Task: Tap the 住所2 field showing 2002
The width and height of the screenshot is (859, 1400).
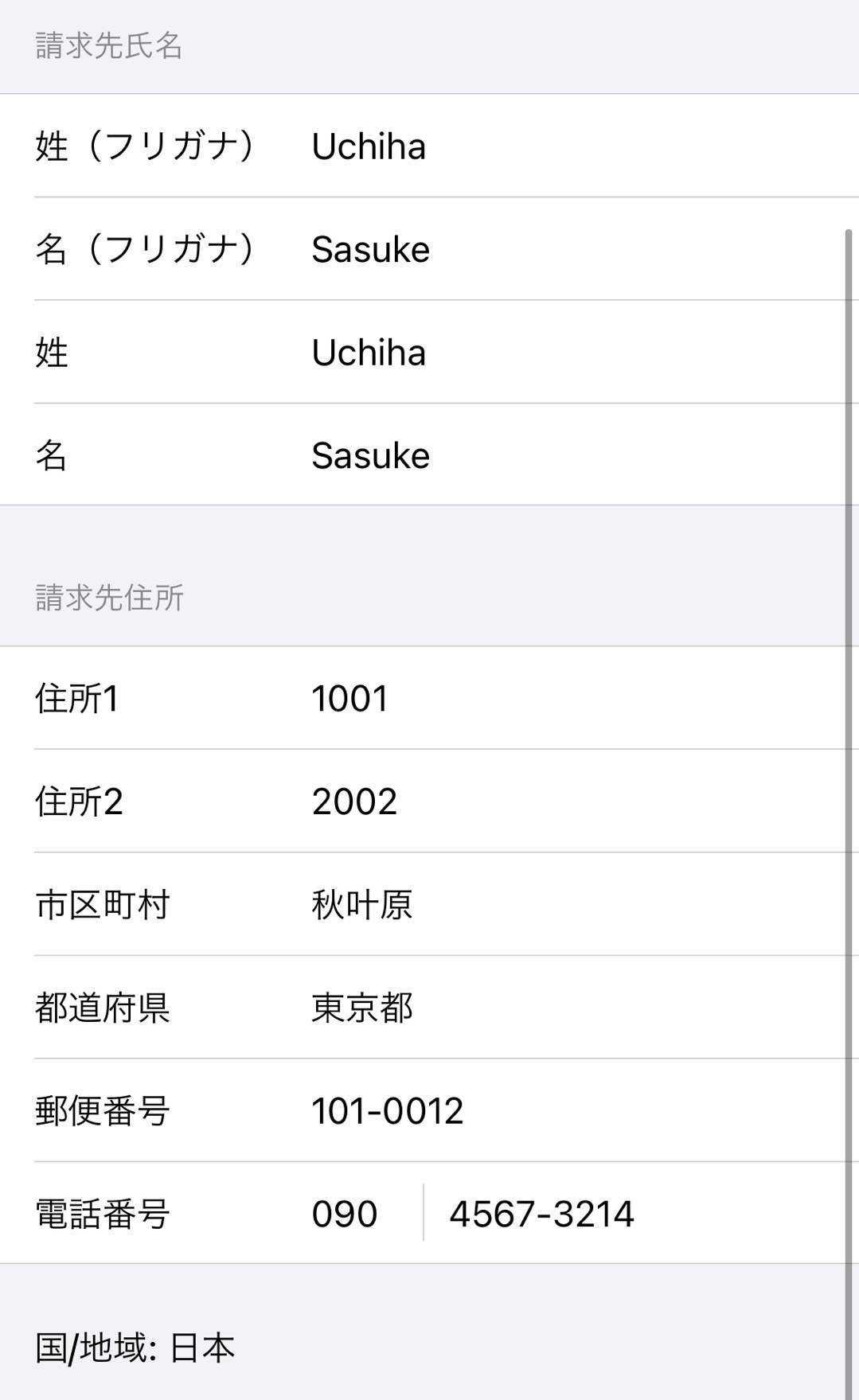Action: [x=353, y=801]
